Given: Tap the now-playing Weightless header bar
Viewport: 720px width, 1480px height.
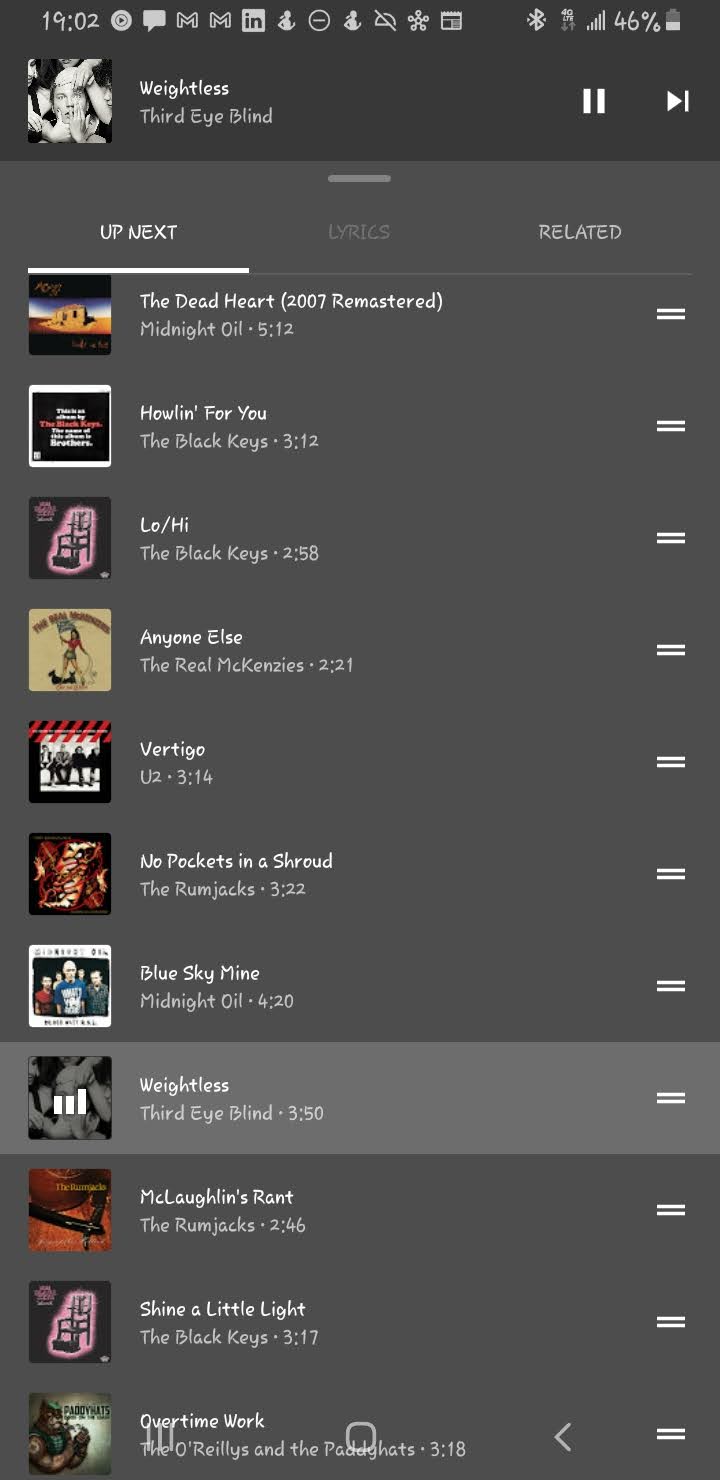Looking at the screenshot, I should (x=300, y=101).
